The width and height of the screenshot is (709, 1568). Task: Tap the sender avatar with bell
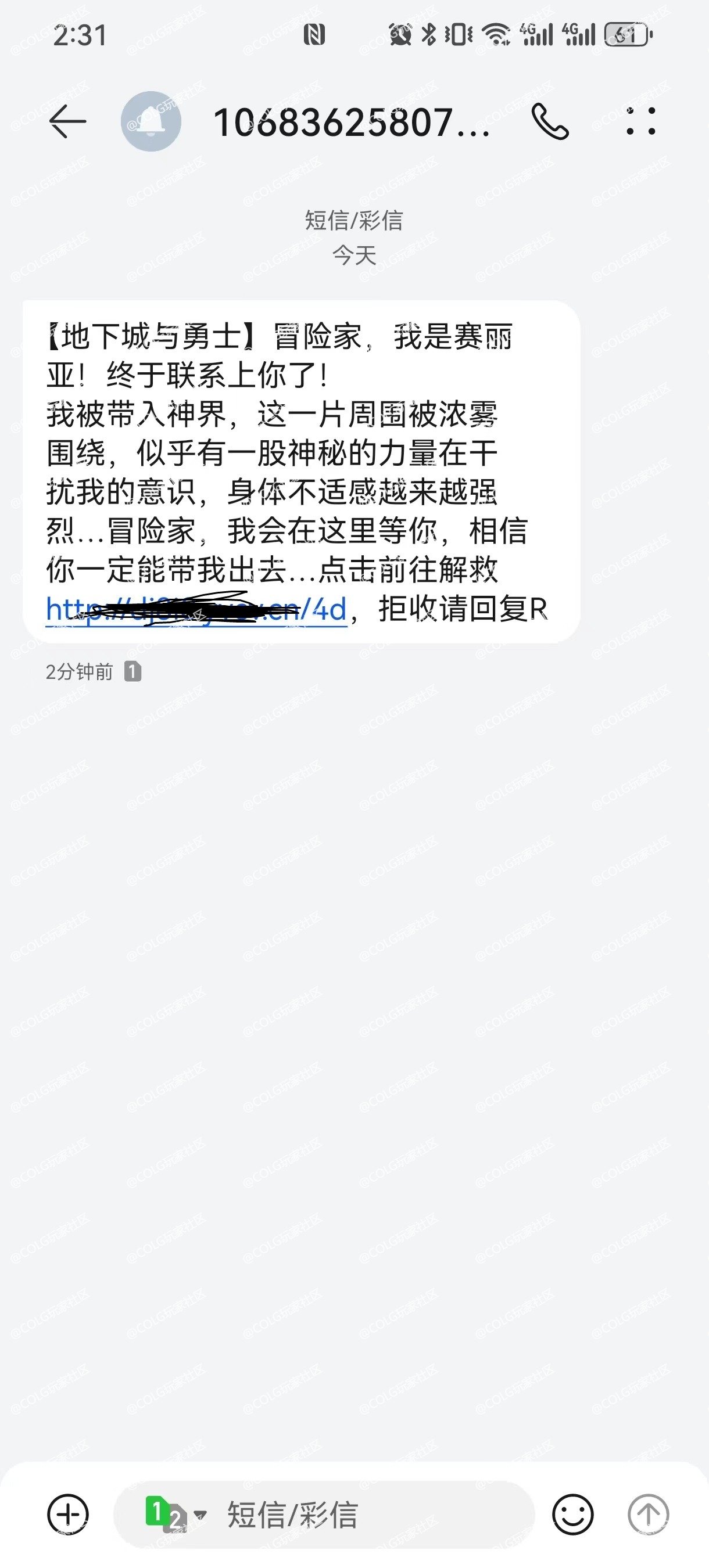pyautogui.click(x=151, y=121)
